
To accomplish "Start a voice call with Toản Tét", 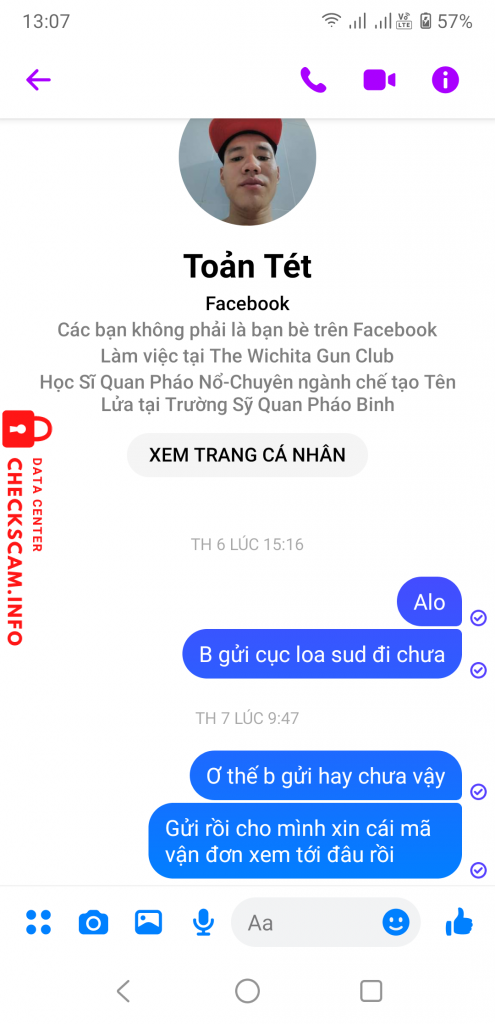I will coord(313,80).
